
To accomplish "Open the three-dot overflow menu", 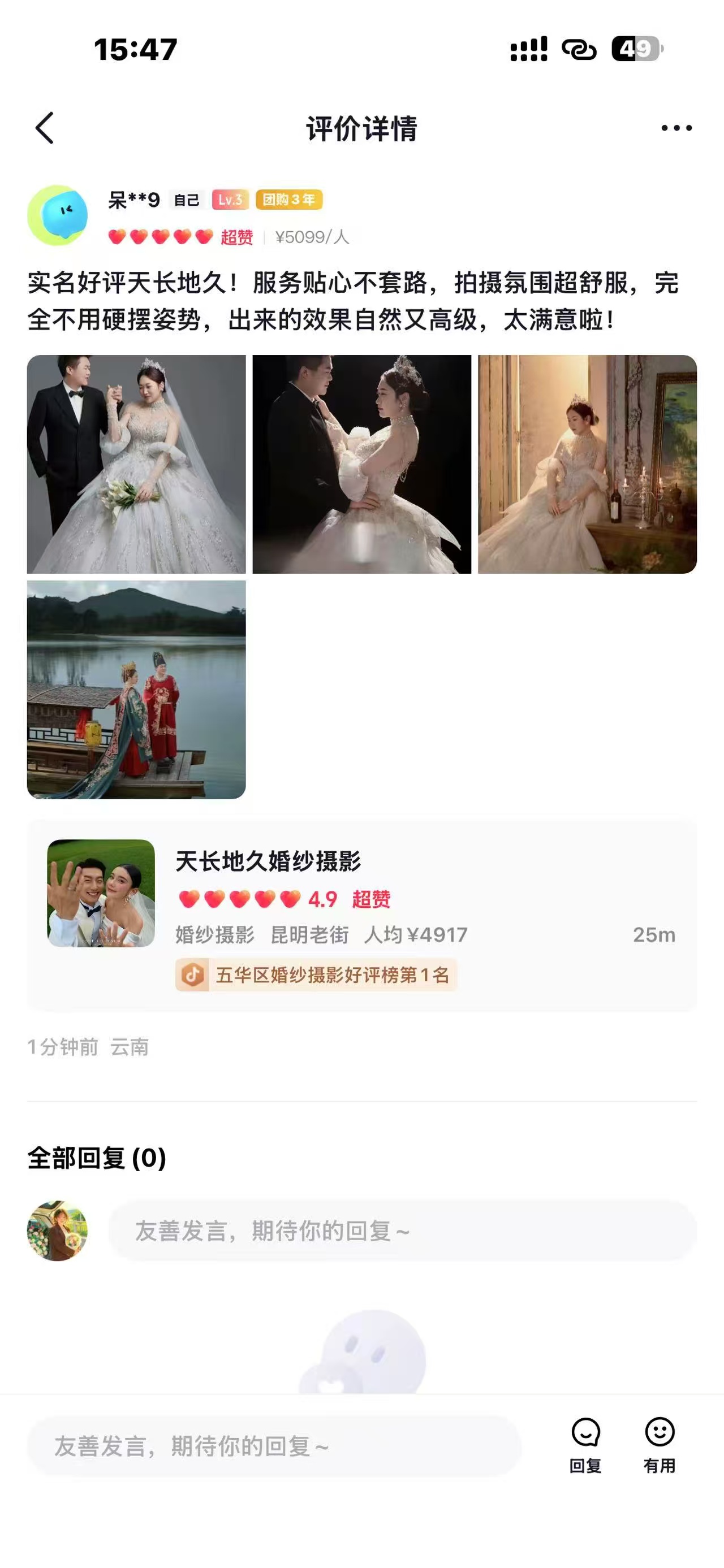I will [676, 128].
